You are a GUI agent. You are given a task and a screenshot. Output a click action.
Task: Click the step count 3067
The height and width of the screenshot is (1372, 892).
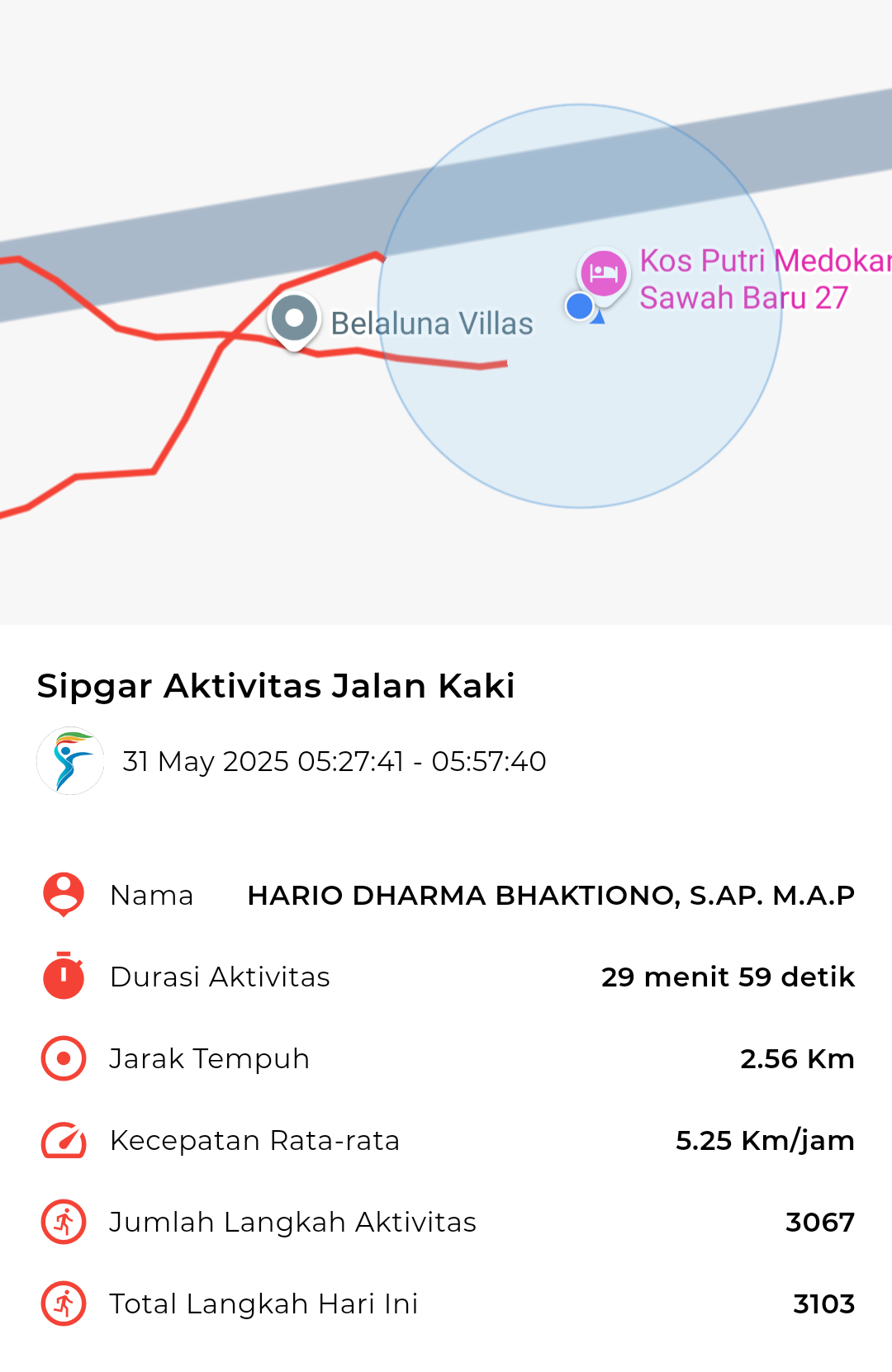pyautogui.click(x=821, y=1222)
